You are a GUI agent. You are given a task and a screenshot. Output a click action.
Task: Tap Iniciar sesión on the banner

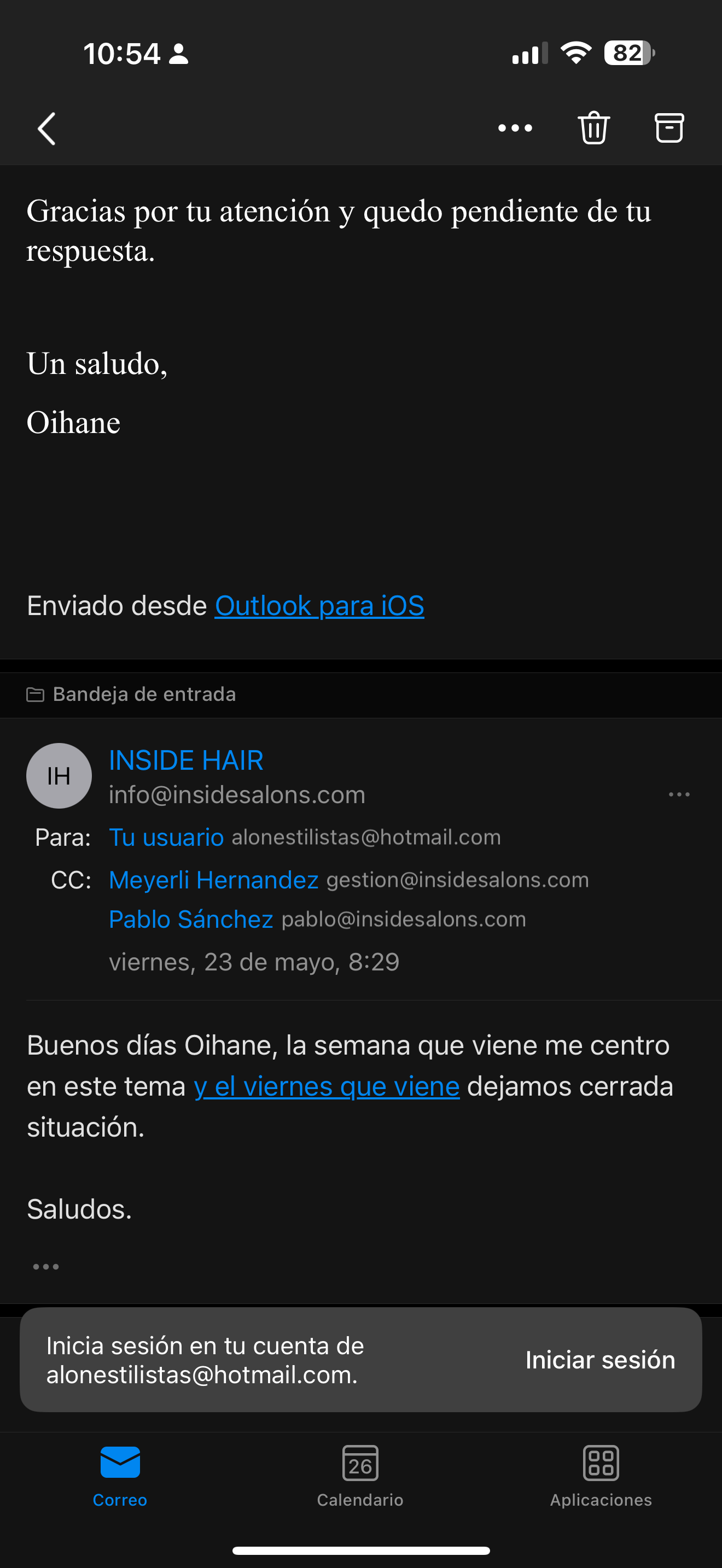click(599, 1360)
